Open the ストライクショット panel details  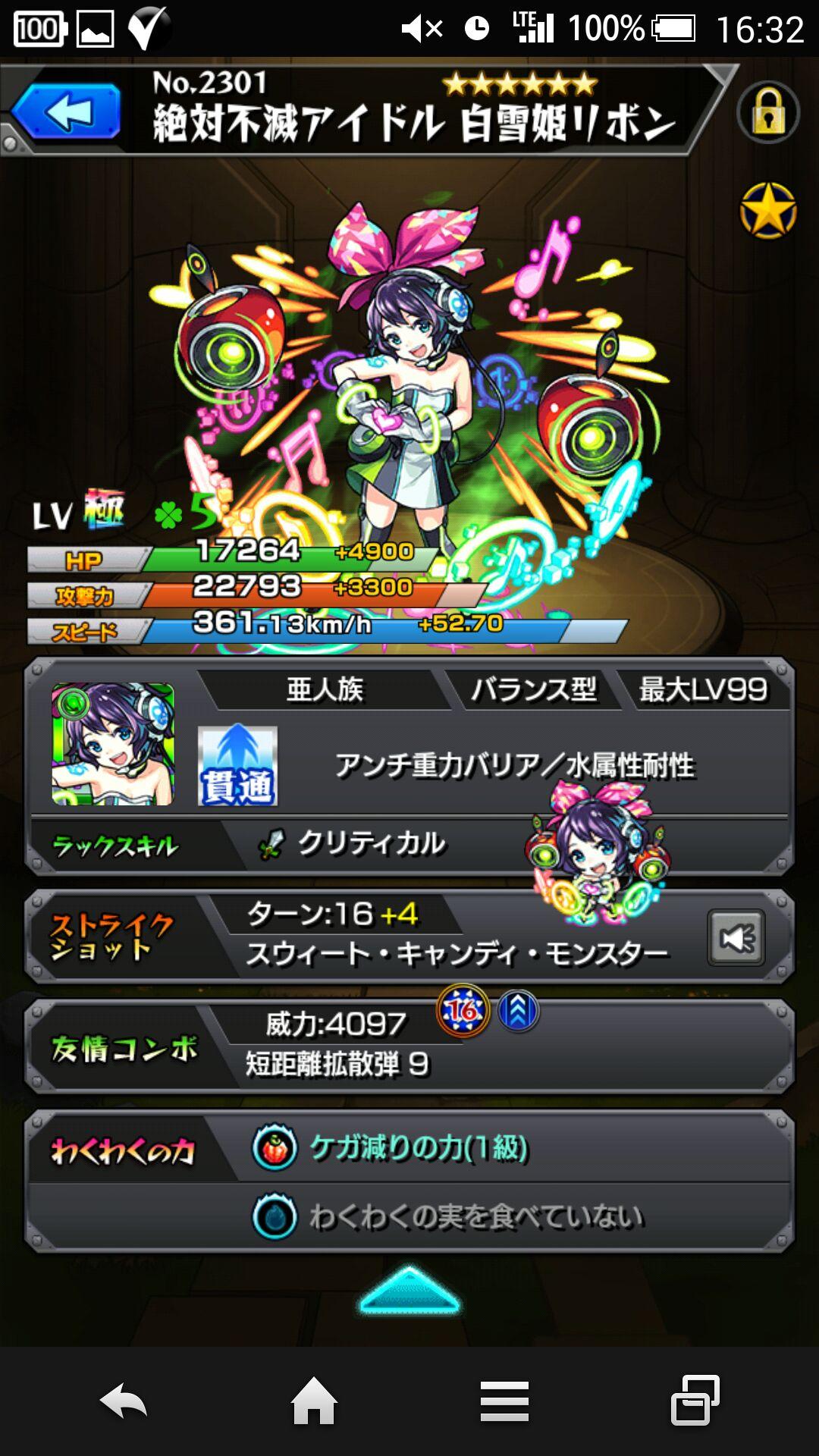tap(409, 937)
